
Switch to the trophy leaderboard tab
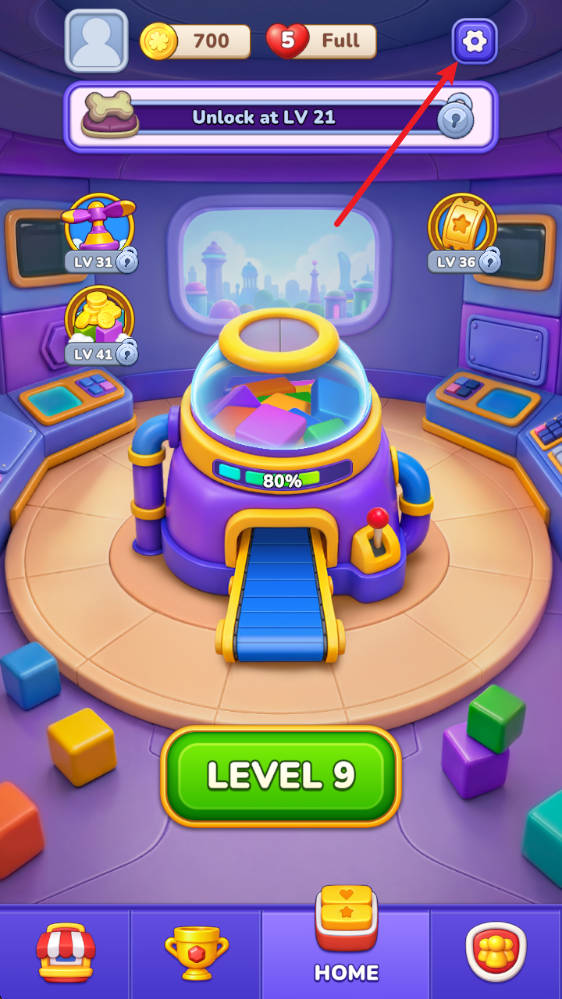point(196,952)
